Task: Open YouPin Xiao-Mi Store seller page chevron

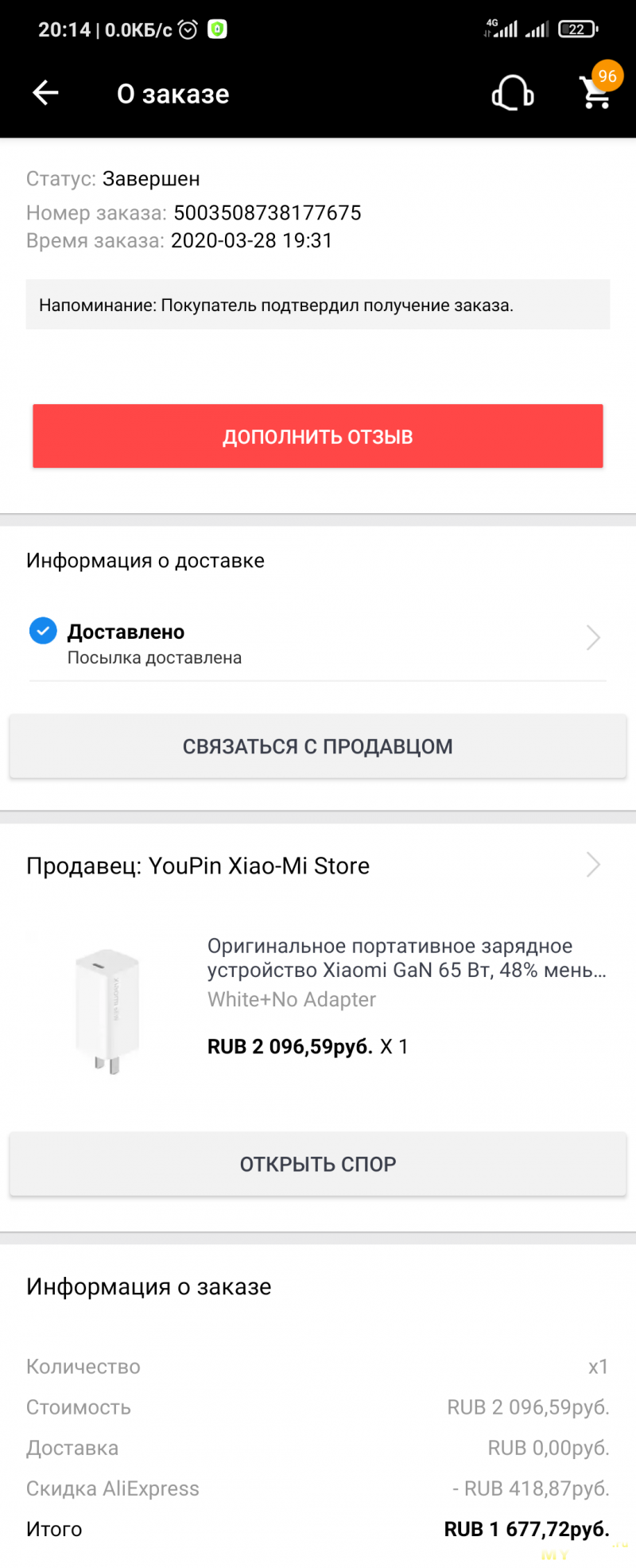Action: (x=591, y=865)
